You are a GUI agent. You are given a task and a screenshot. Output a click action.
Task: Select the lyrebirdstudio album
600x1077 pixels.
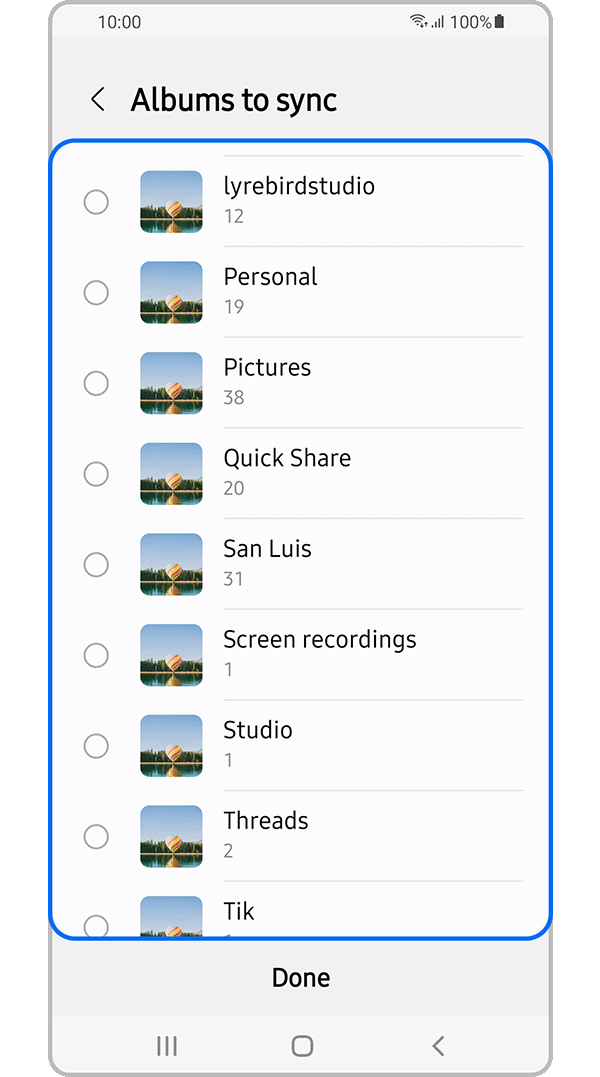click(96, 202)
